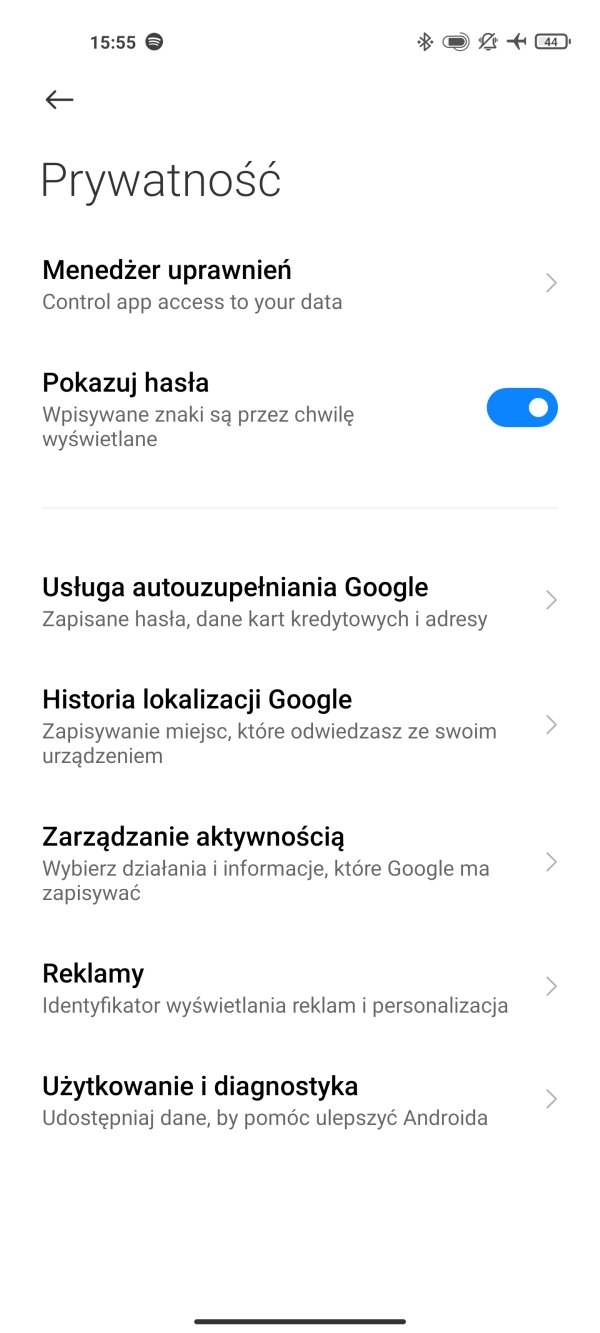The height and width of the screenshot is (1333, 600).
Task: Open the Reklamy row
Action: point(300,988)
